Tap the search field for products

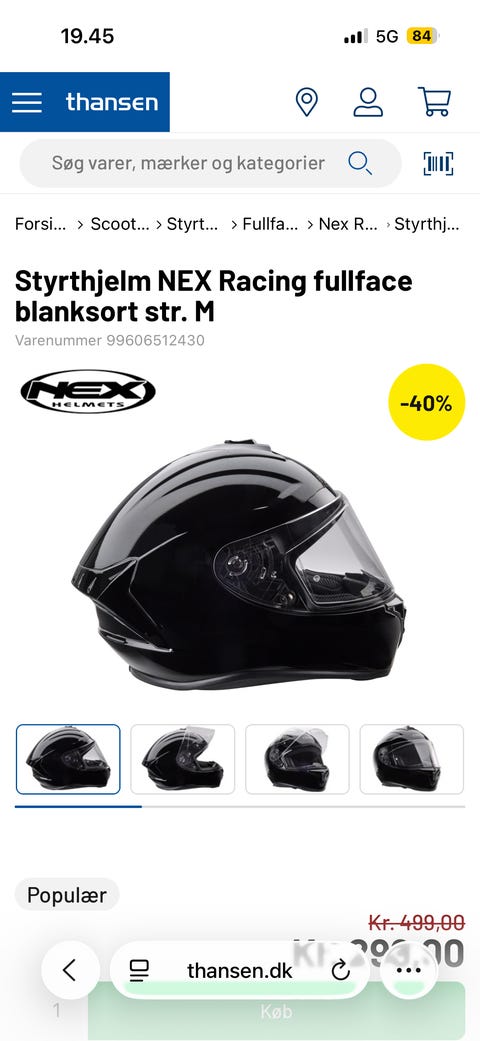210,163
